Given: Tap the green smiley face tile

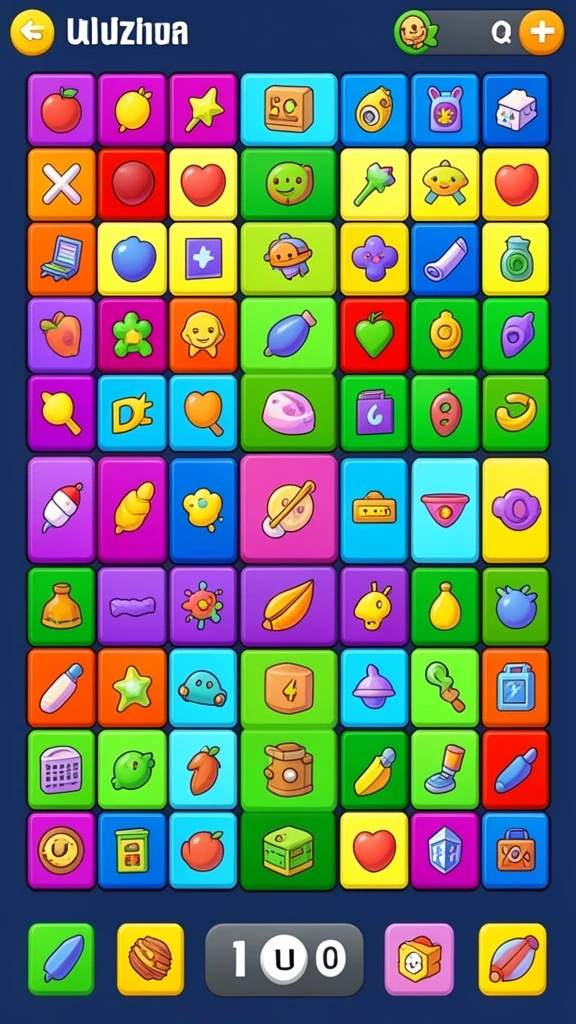Looking at the screenshot, I should pyautogui.click(x=289, y=184).
